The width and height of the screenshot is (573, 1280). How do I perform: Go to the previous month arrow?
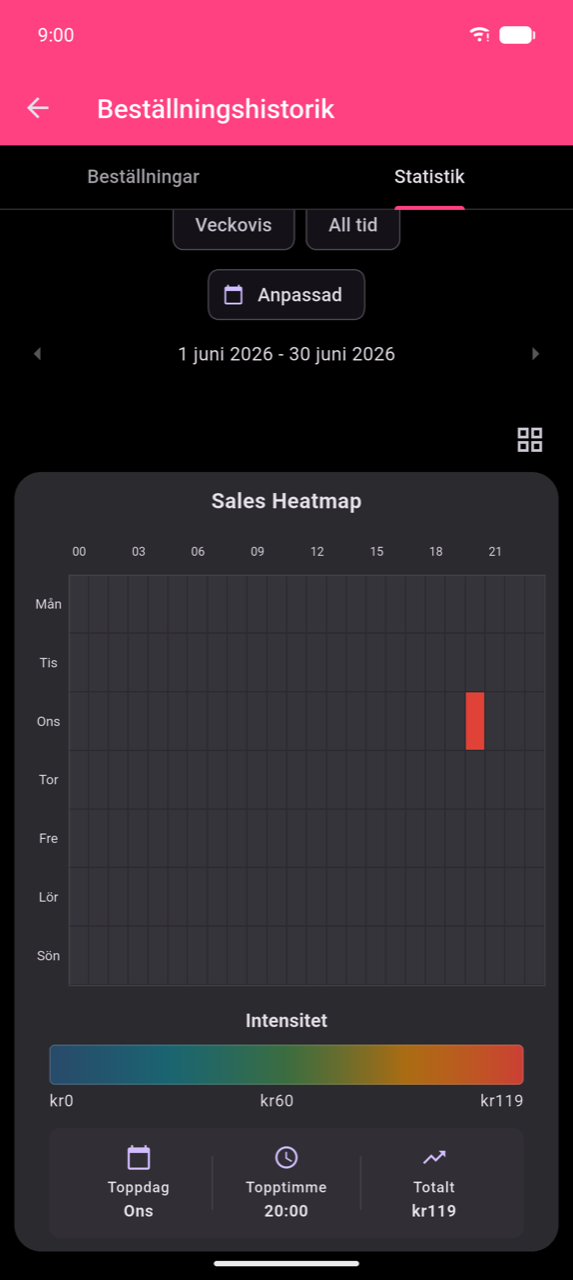(38, 354)
